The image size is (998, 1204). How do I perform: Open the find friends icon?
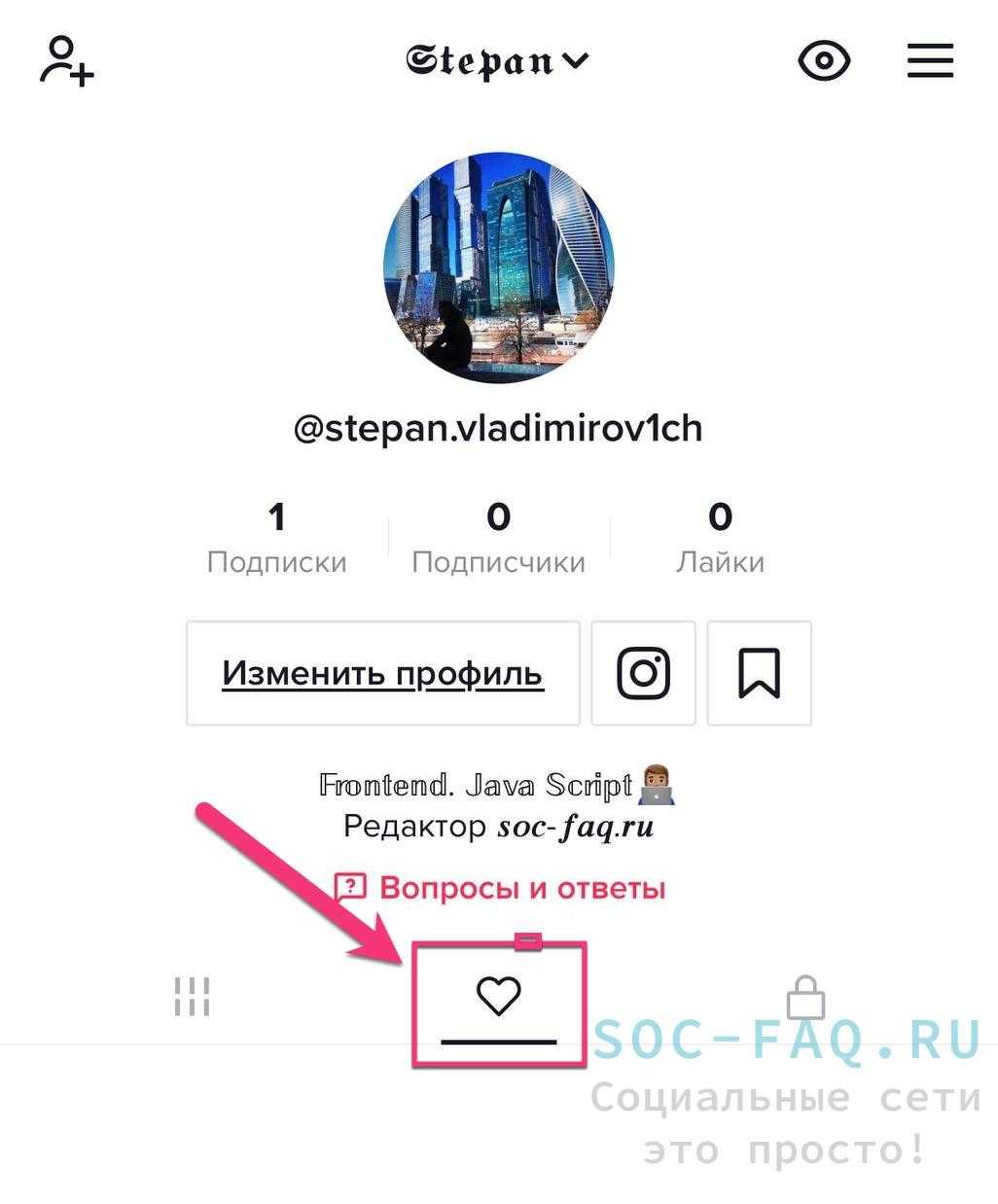point(66,60)
